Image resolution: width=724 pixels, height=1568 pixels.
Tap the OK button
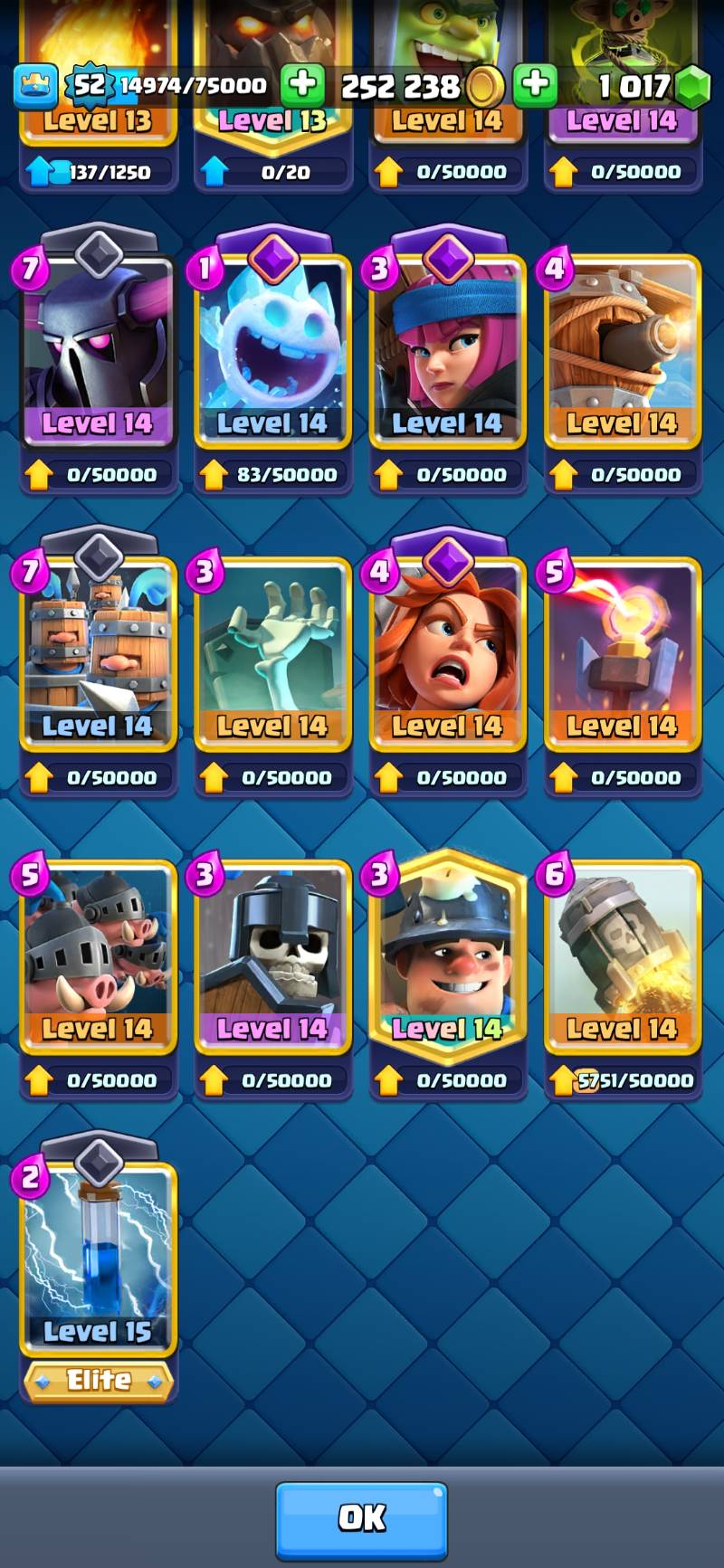361,1517
